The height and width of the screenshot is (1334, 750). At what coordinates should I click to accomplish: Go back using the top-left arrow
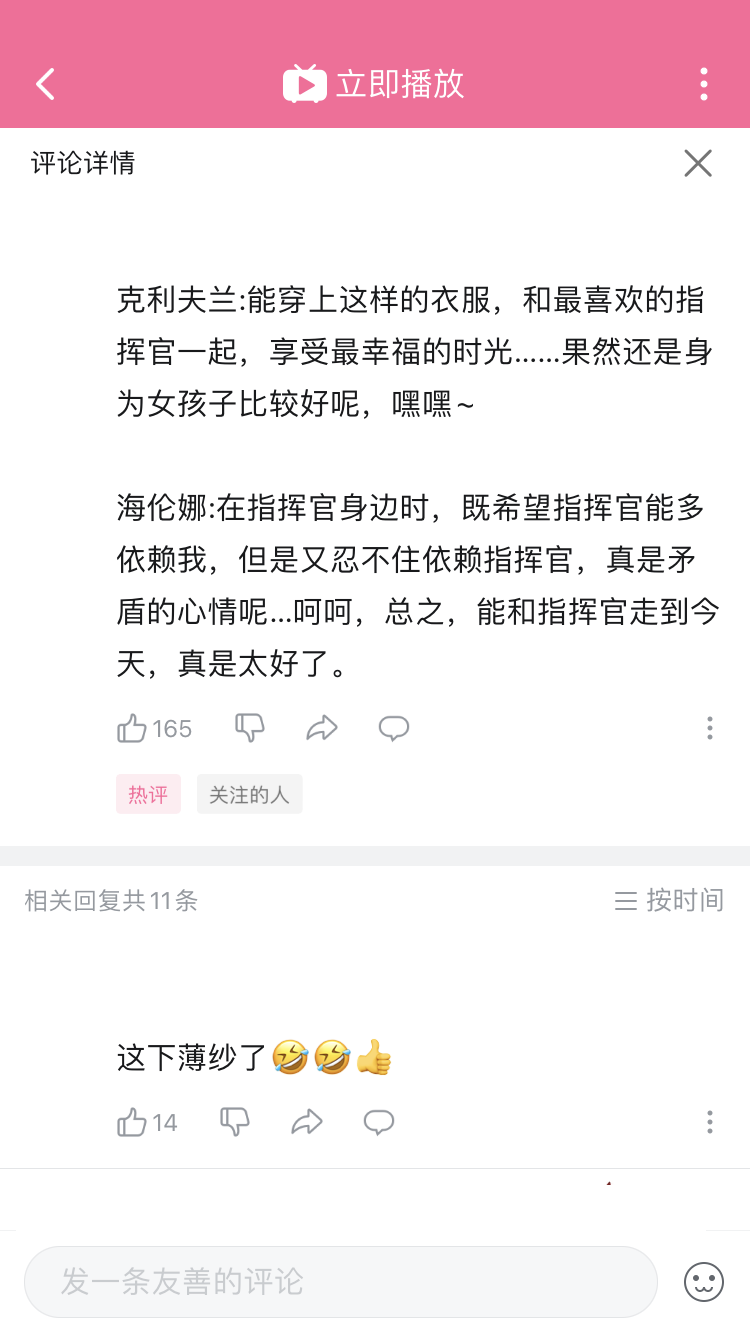pos(46,84)
